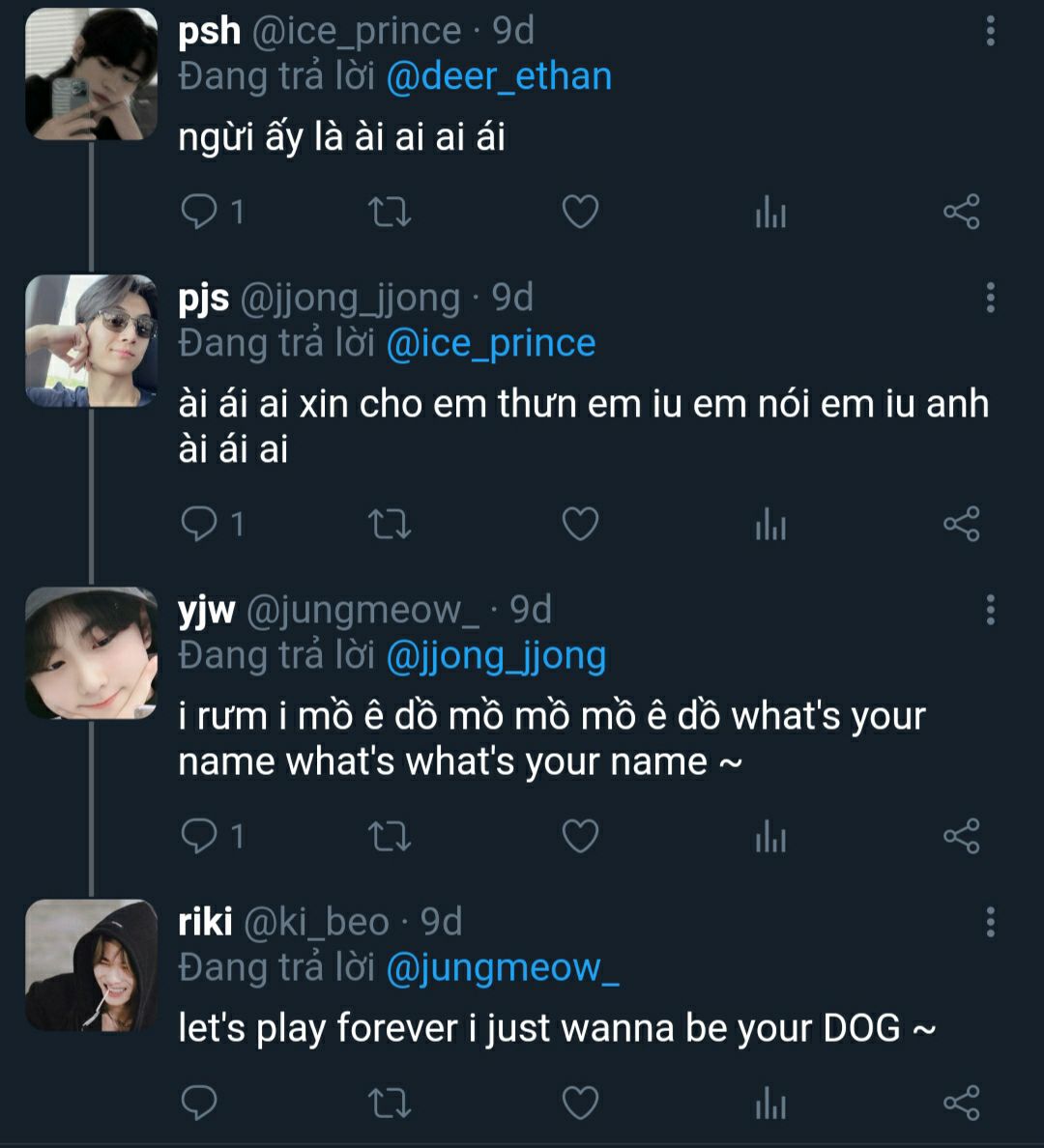Retweet the reply from pjs
The width and height of the screenshot is (1044, 1148).
pos(391,524)
